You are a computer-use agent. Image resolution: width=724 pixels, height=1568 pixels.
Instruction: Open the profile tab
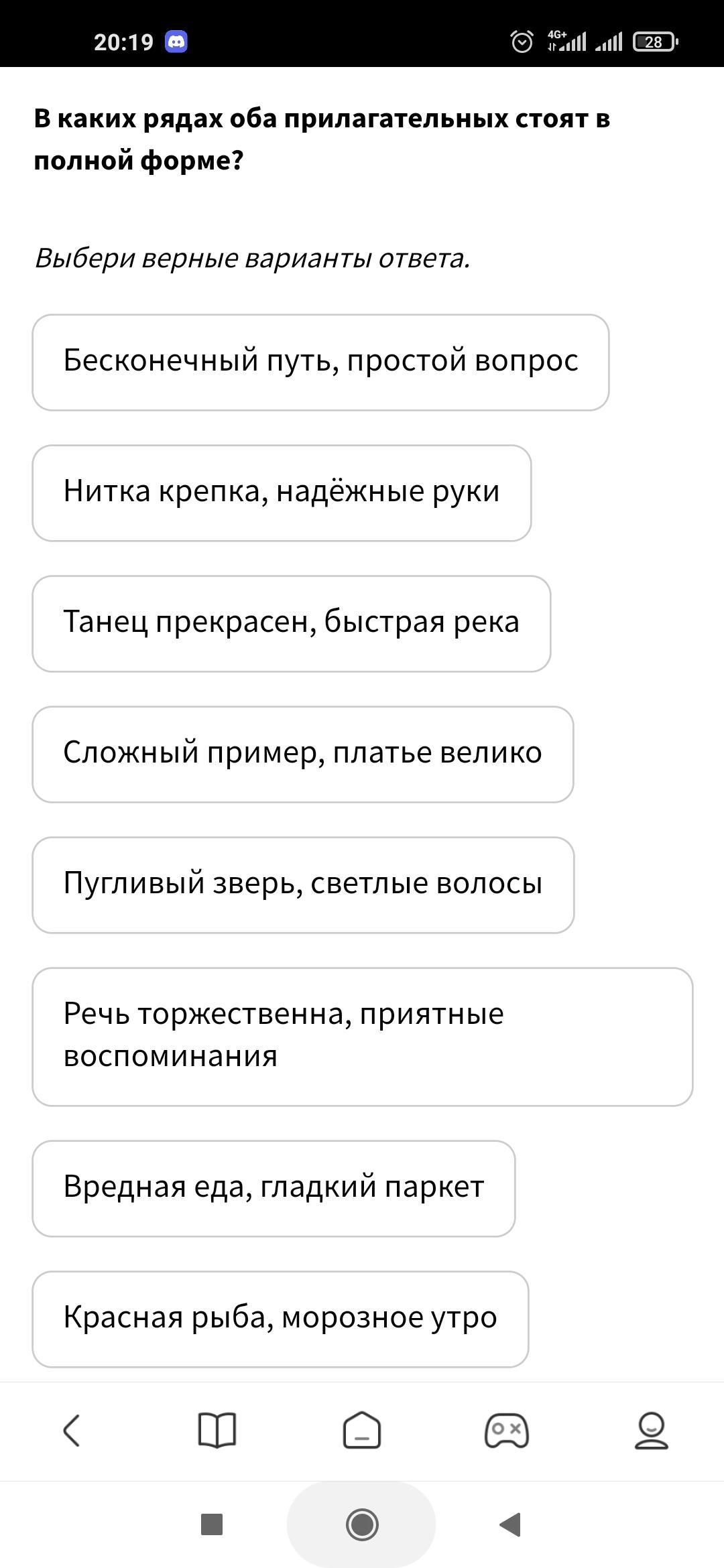click(x=652, y=1431)
